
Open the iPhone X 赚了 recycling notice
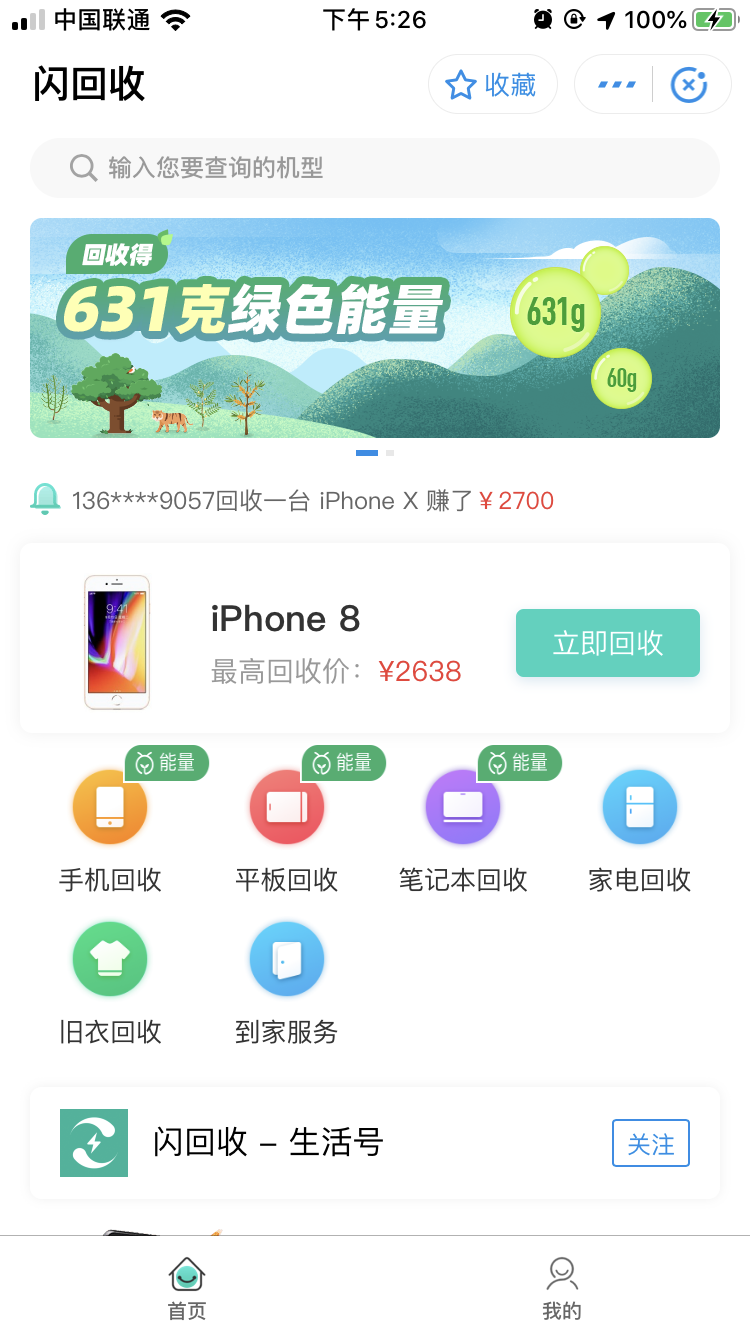tap(312, 500)
